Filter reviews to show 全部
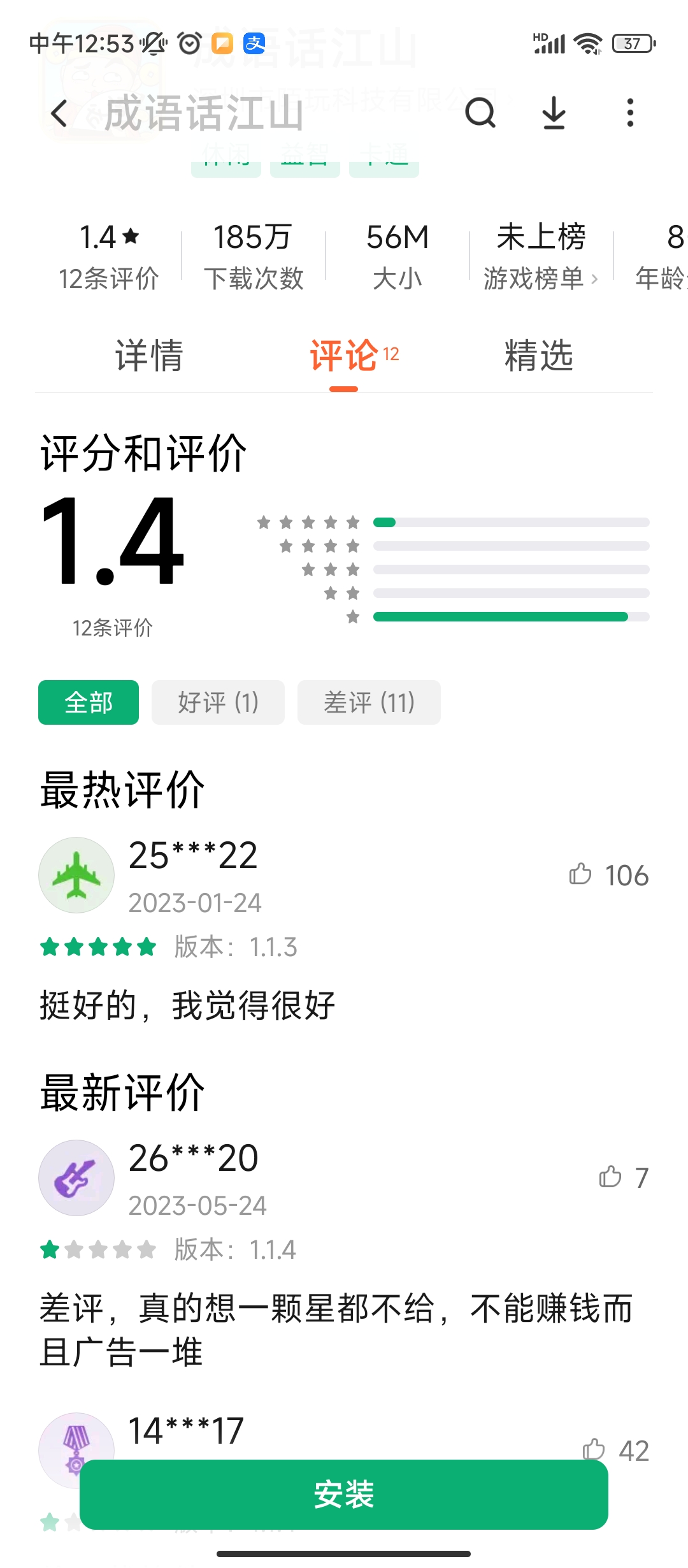 click(88, 702)
